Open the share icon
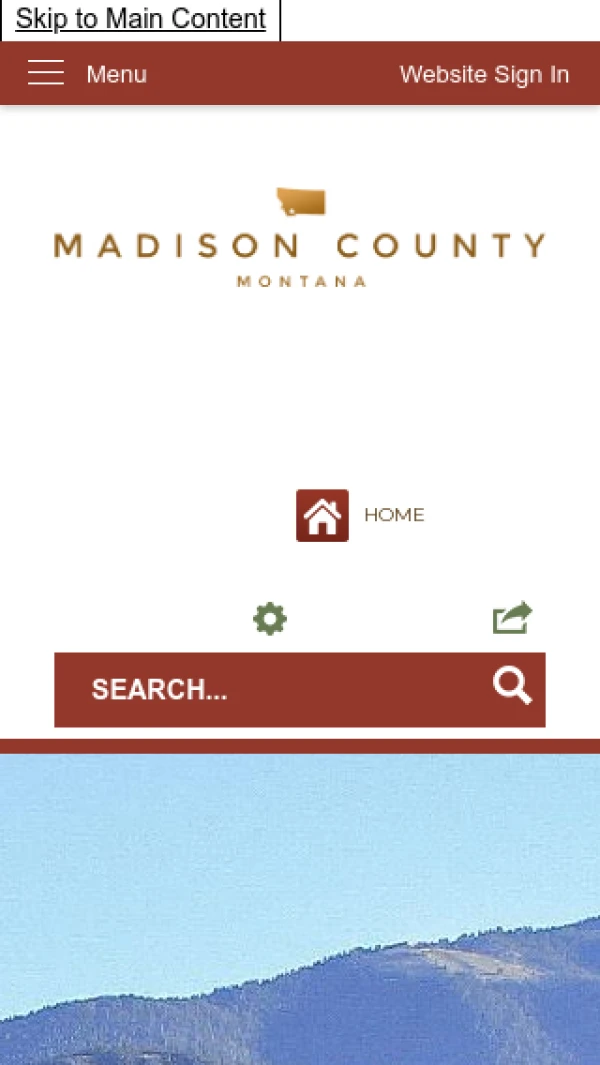 (512, 618)
